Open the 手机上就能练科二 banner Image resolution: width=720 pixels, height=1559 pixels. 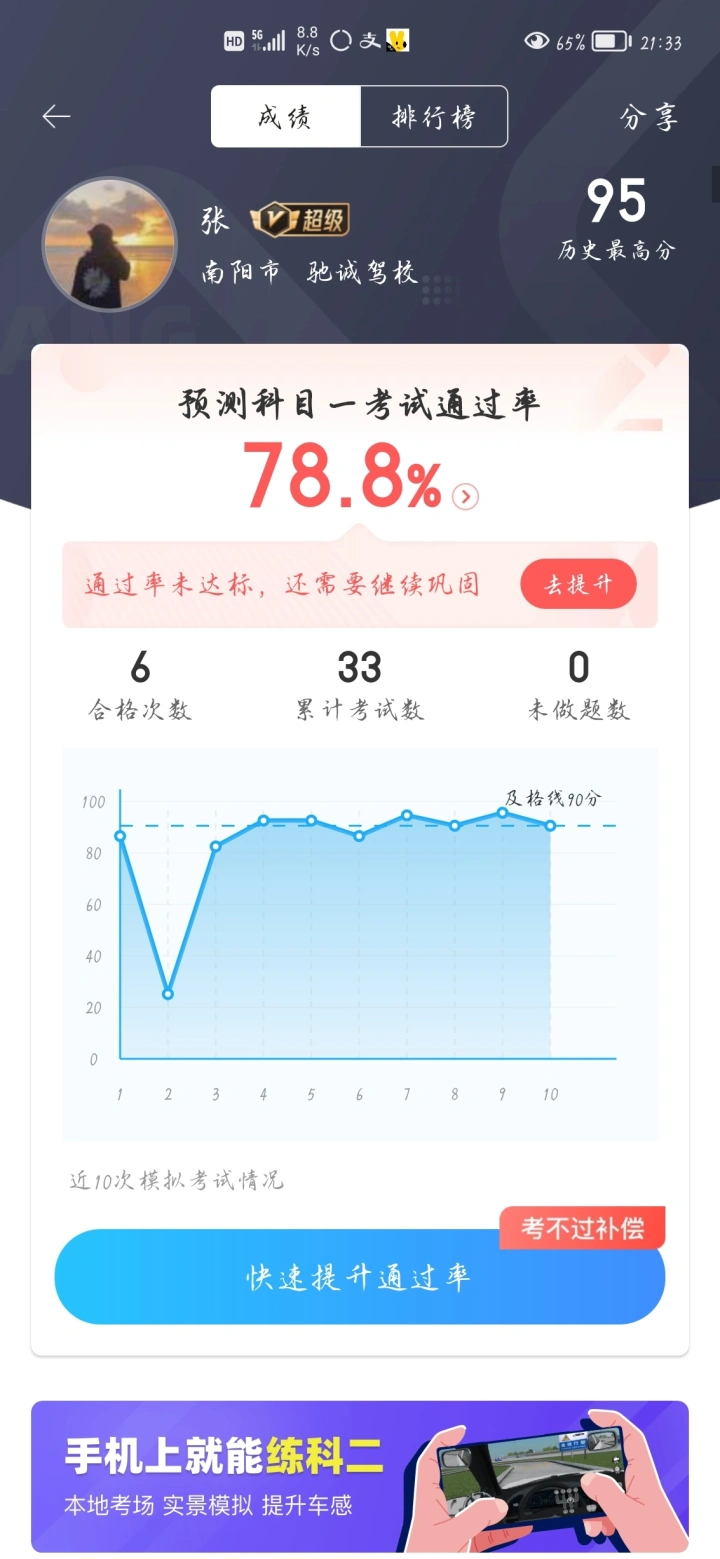(x=360, y=1476)
